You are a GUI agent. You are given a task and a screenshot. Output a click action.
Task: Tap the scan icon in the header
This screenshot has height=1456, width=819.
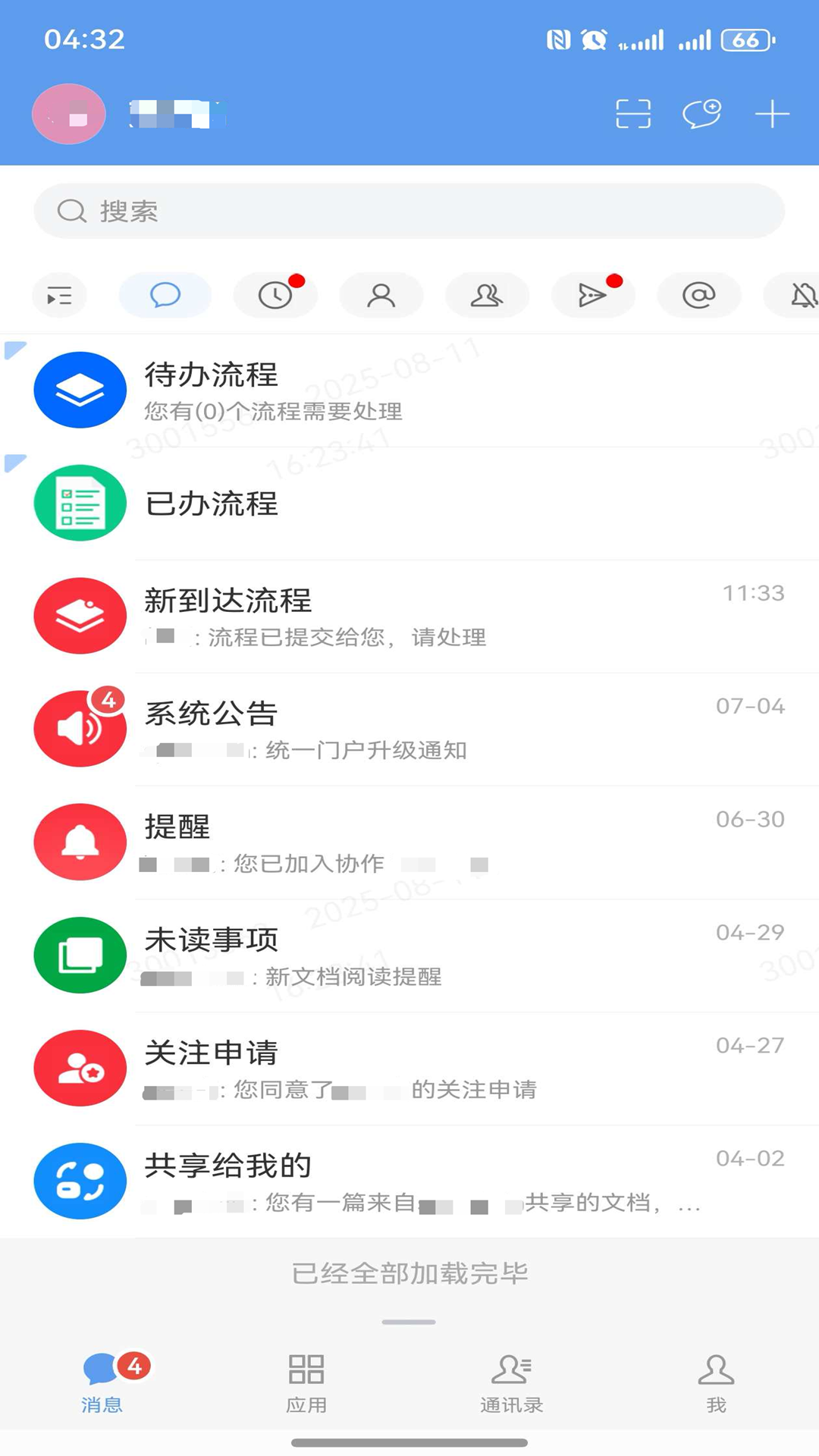coord(633,115)
